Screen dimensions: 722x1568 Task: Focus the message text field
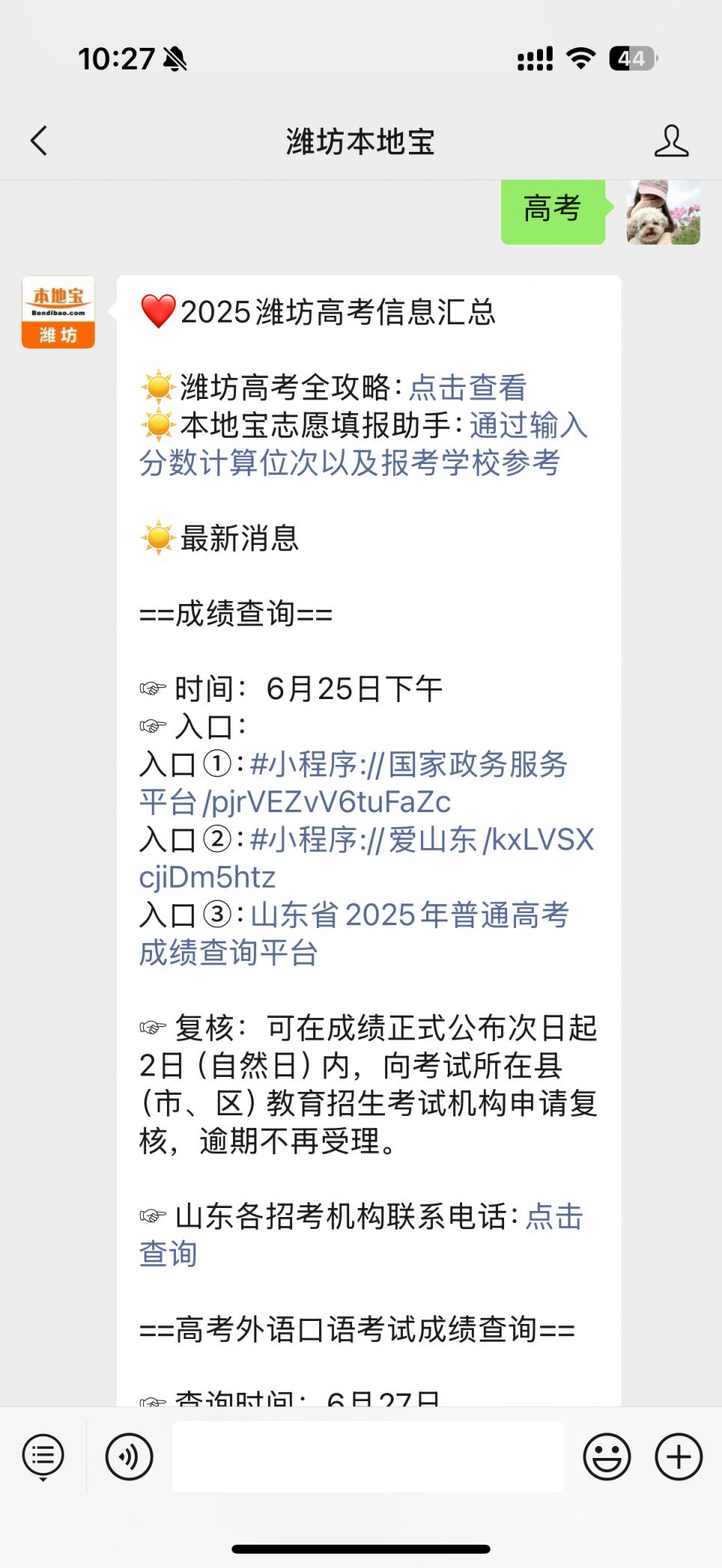tap(368, 1456)
